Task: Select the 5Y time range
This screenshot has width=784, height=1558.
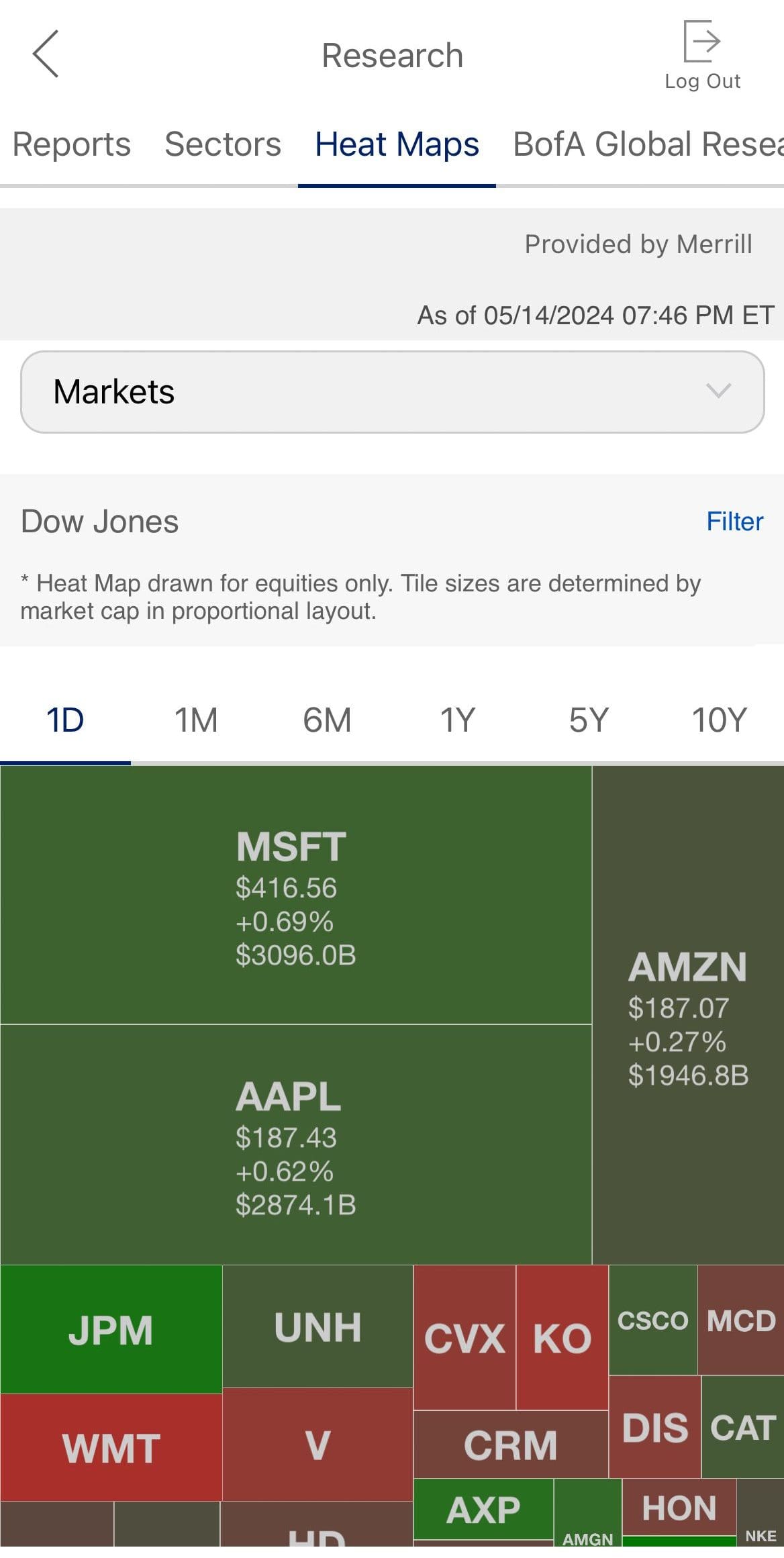Action: pos(589,719)
